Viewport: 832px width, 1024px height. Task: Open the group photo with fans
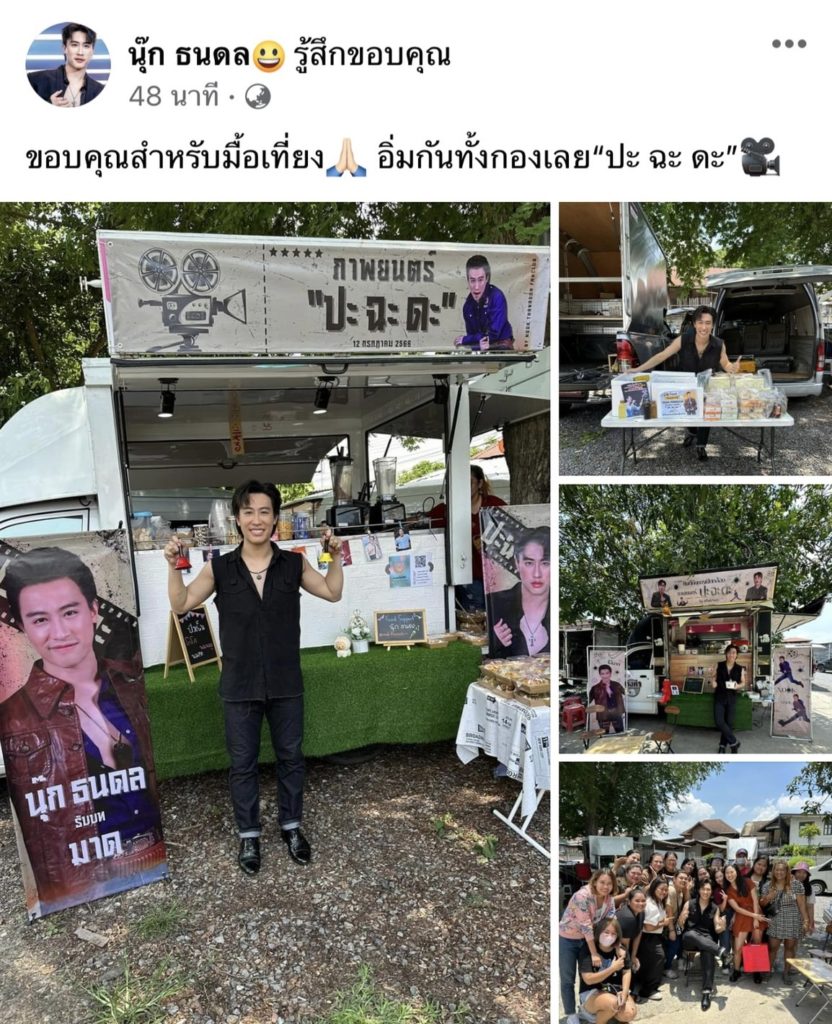tap(695, 892)
